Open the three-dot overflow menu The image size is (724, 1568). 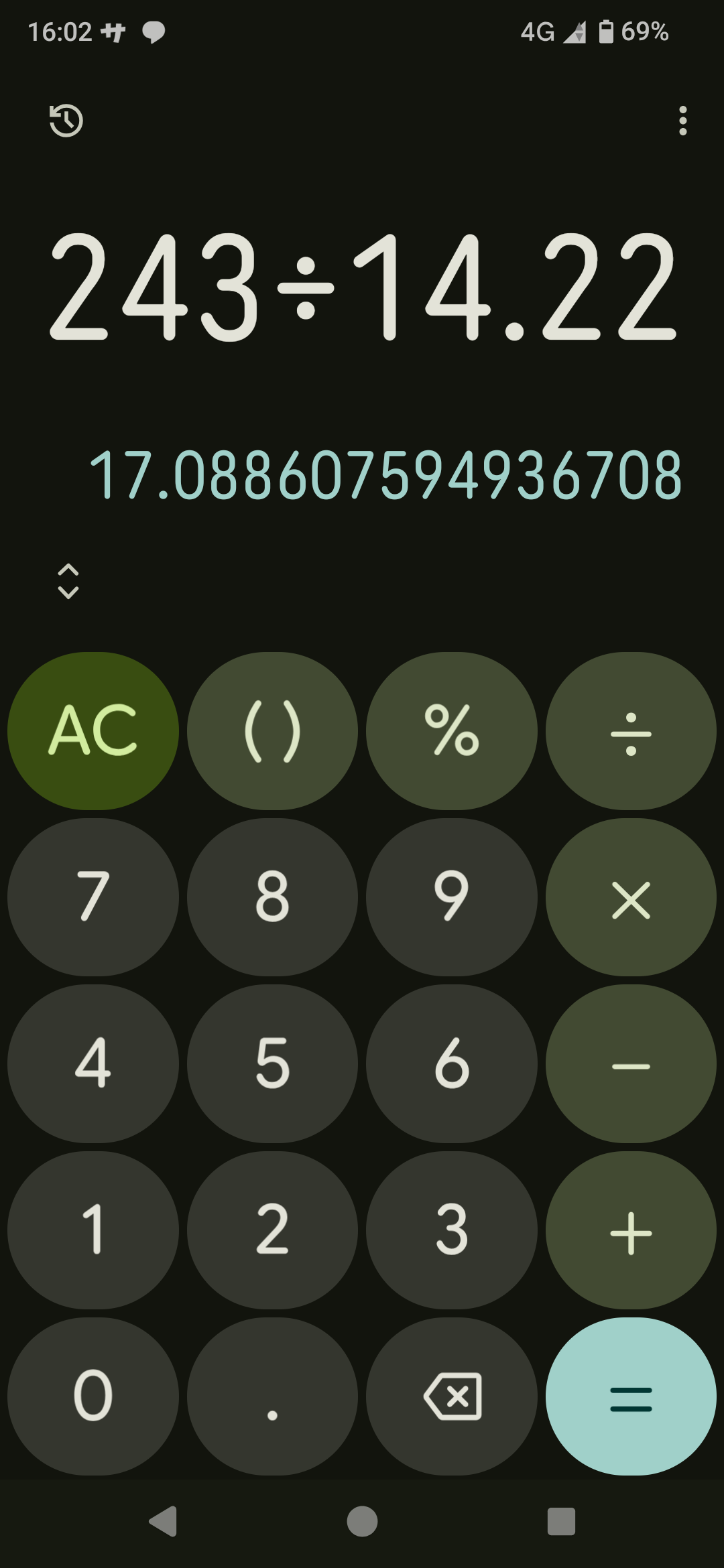(682, 121)
